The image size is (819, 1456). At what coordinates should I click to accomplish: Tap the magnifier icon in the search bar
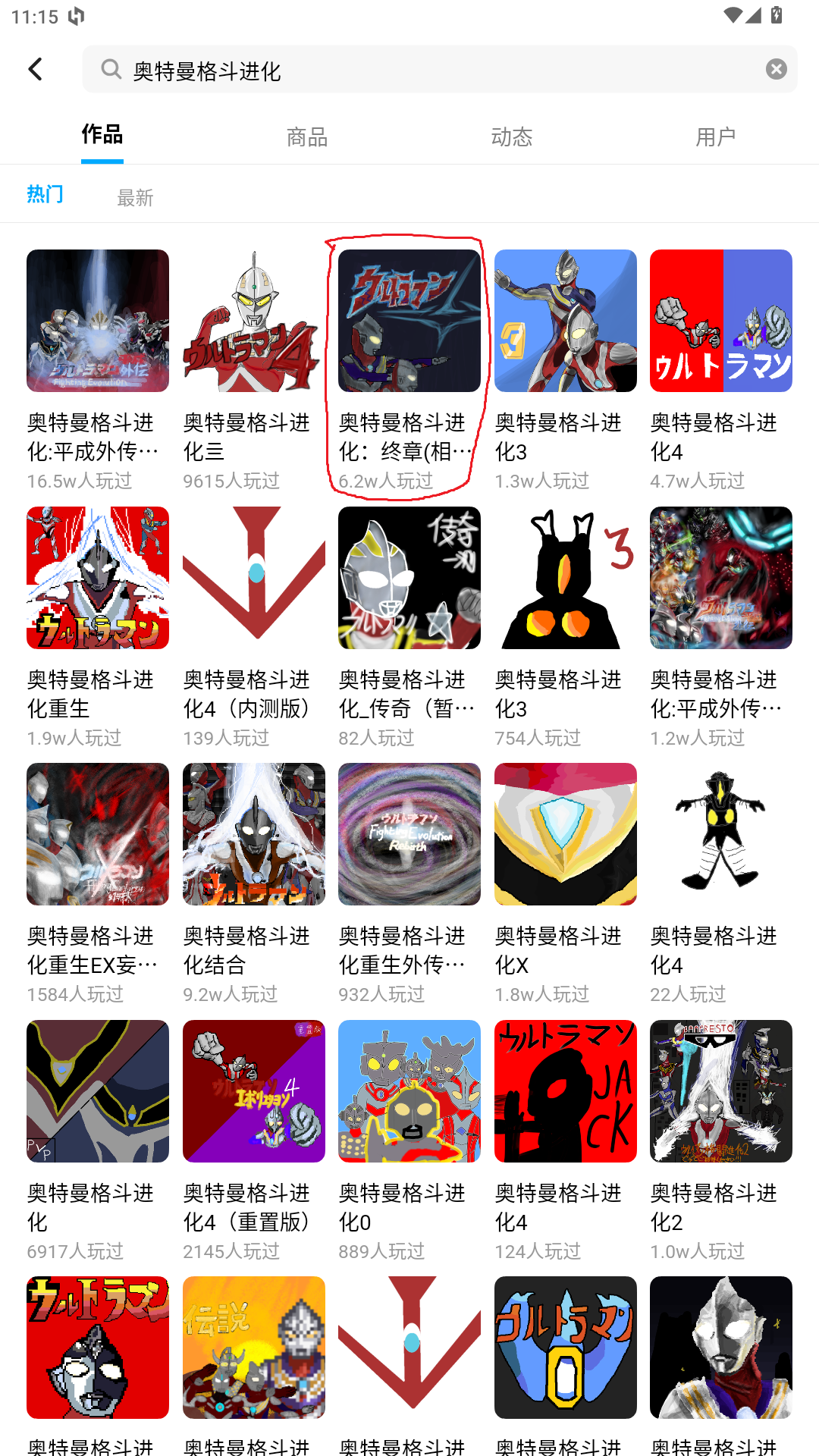tap(111, 68)
